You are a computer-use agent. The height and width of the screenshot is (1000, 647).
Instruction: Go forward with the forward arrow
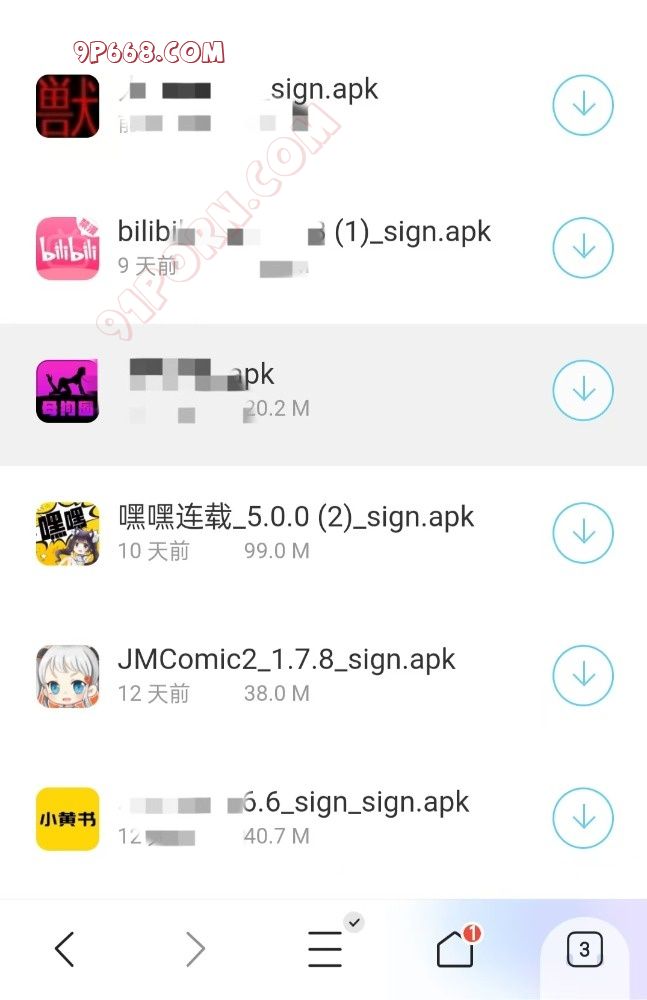[195, 948]
